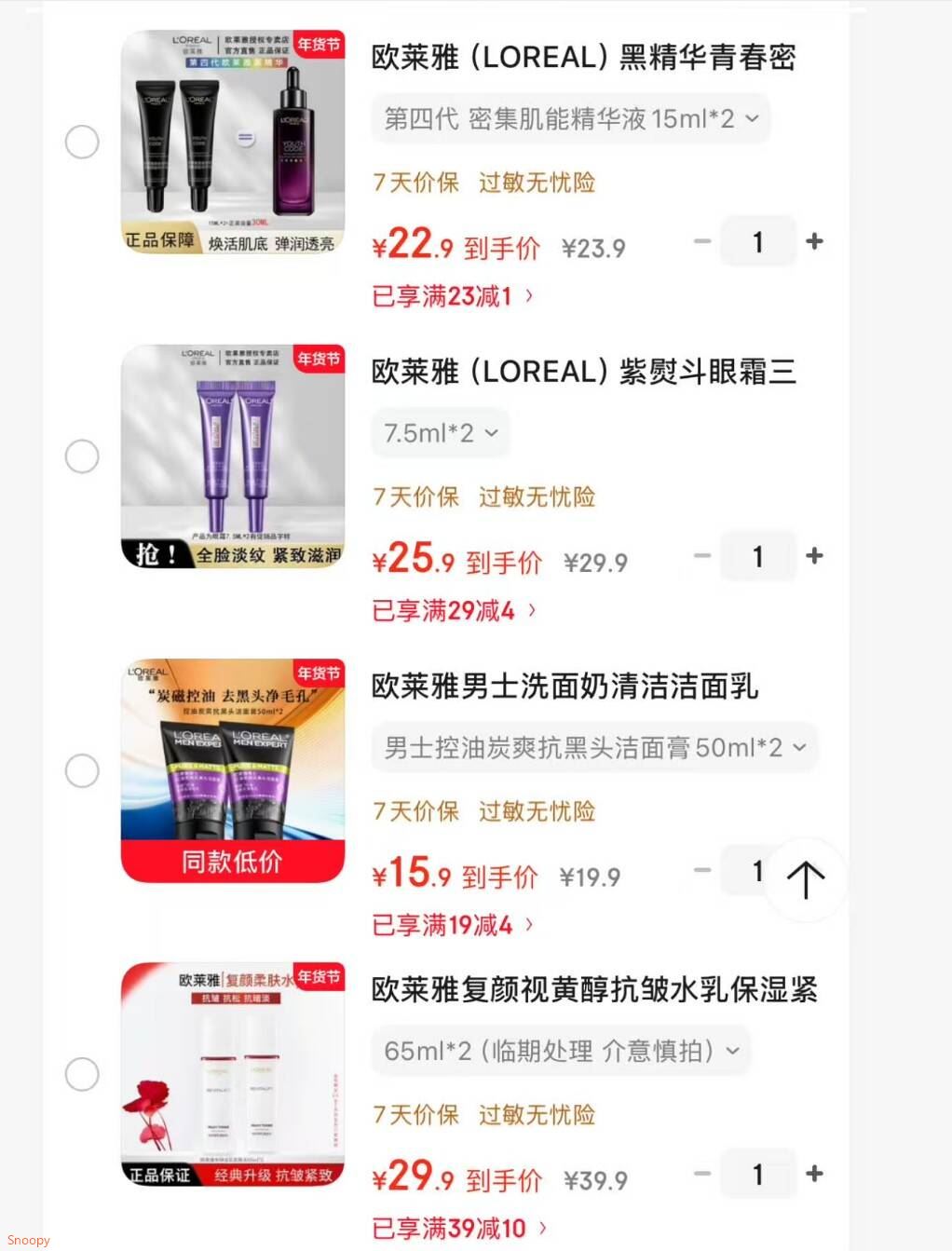
Task: Increase quantity of the 黑精华 serum
Action: point(814,241)
